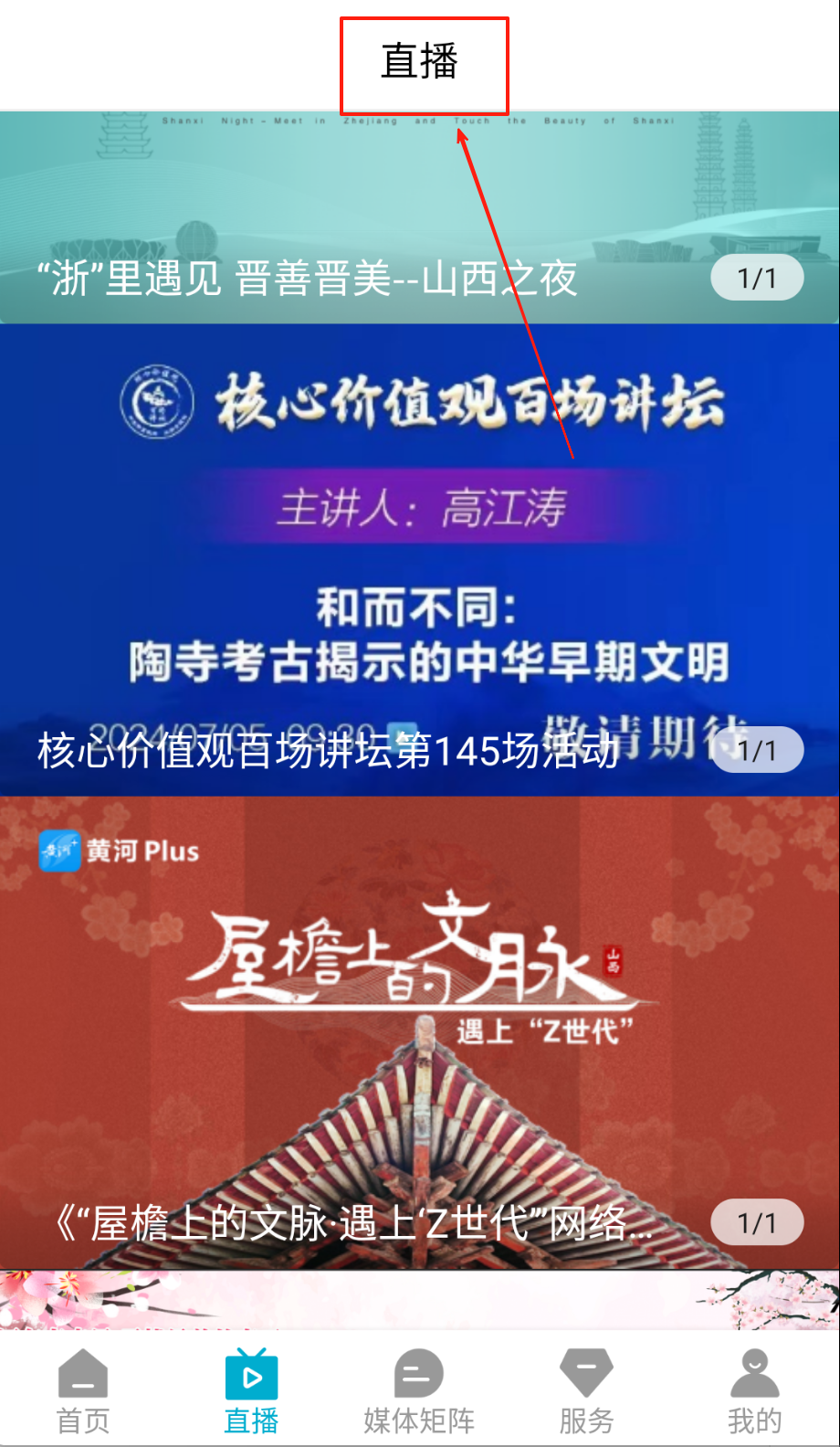Open 屋檐上的文脉·遇上Z世代 live card

point(420,1032)
